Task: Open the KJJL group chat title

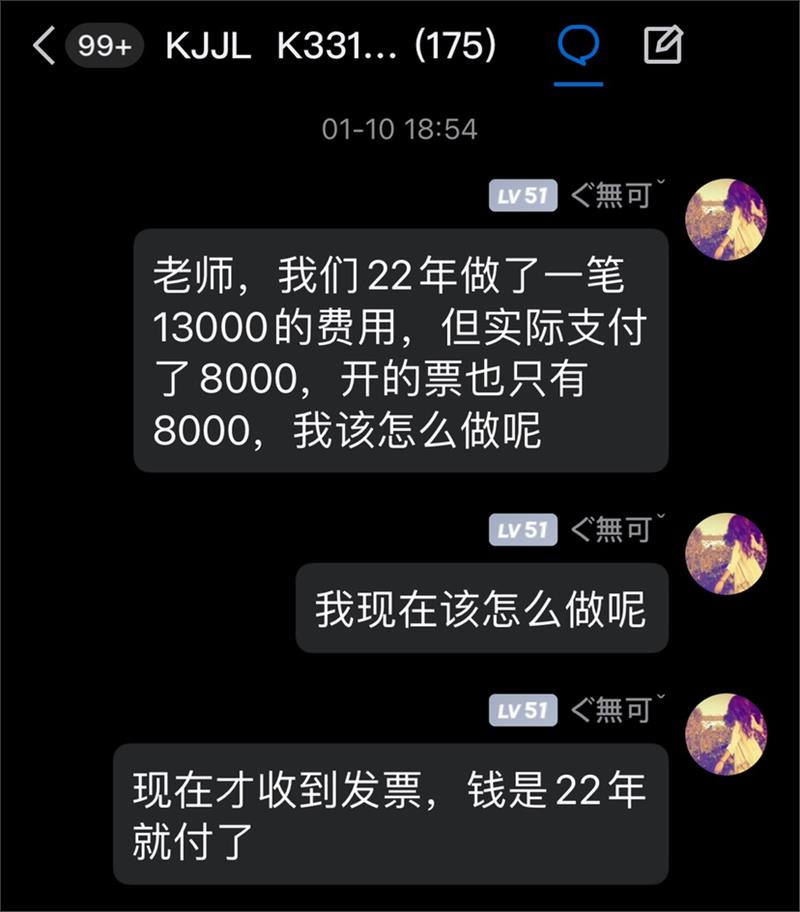Action: click(330, 47)
